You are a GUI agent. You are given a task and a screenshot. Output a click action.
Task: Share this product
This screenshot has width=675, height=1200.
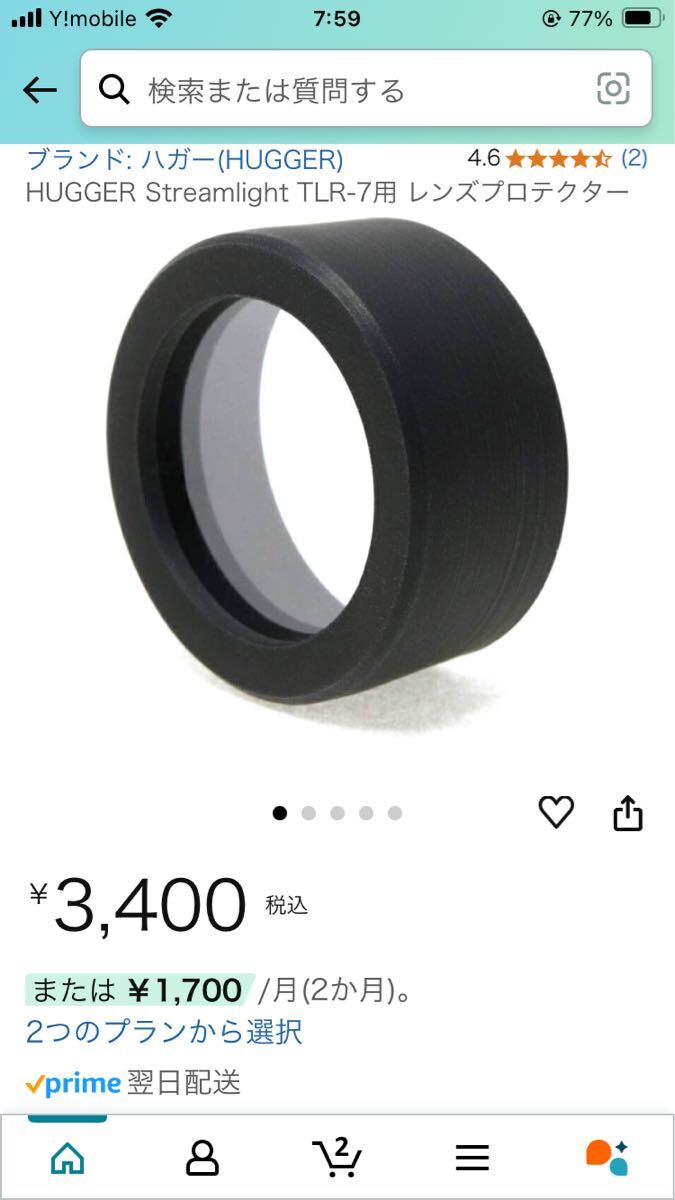coord(627,813)
